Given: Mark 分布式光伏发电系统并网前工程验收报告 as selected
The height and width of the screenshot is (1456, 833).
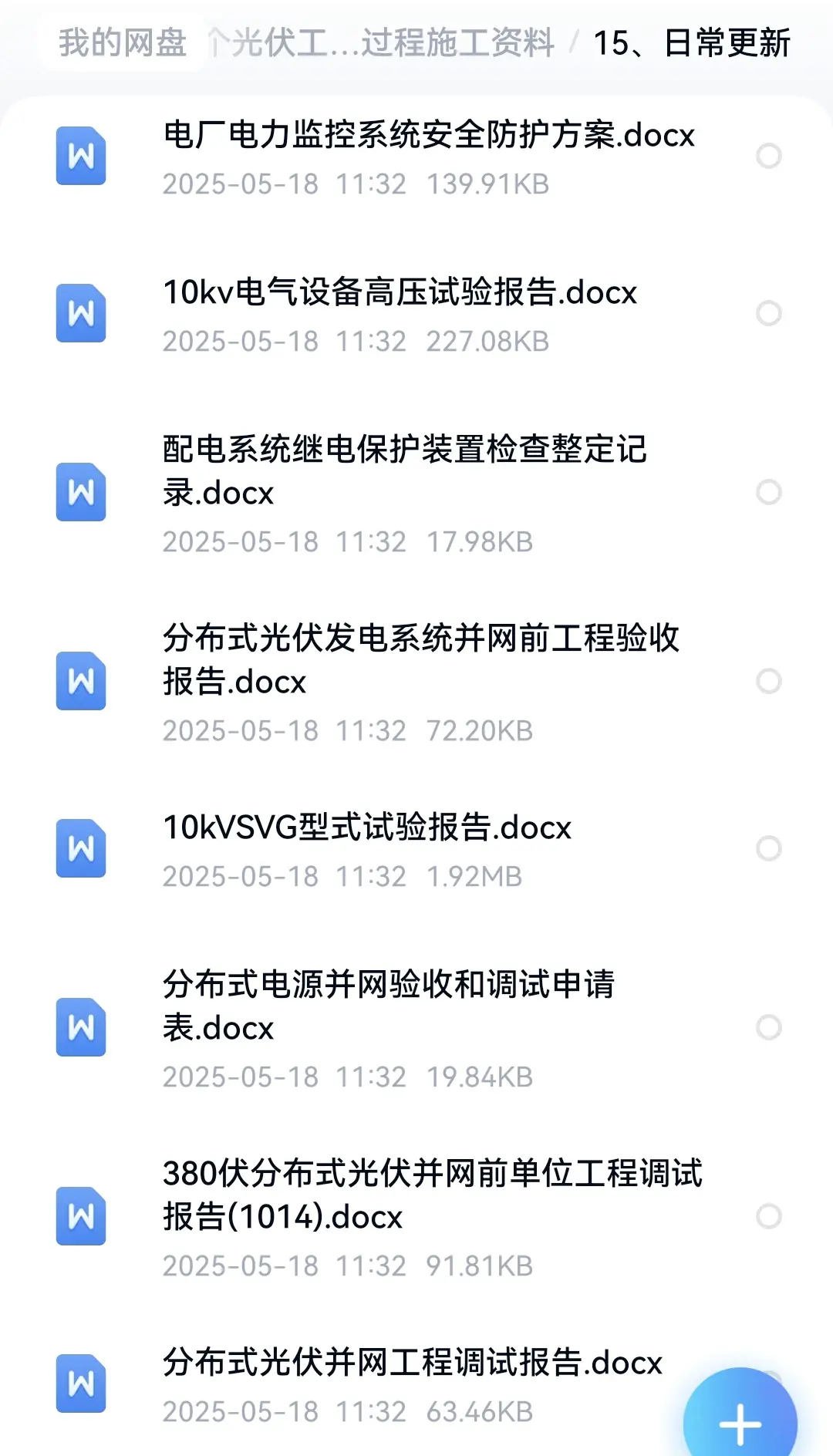Looking at the screenshot, I should [x=769, y=681].
